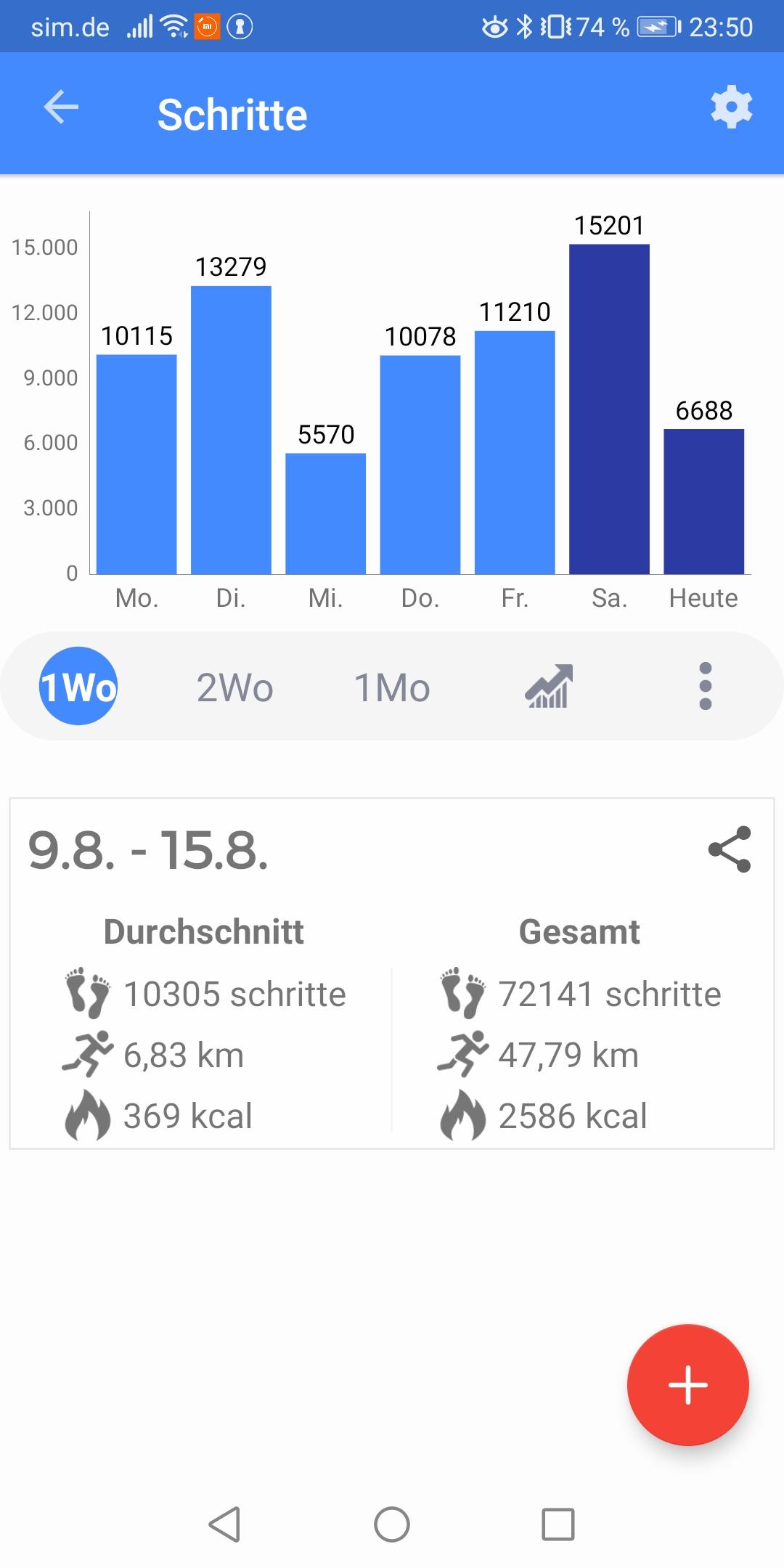The image size is (784, 1568).
Task: Switch to the 1Mo view
Action: click(392, 687)
